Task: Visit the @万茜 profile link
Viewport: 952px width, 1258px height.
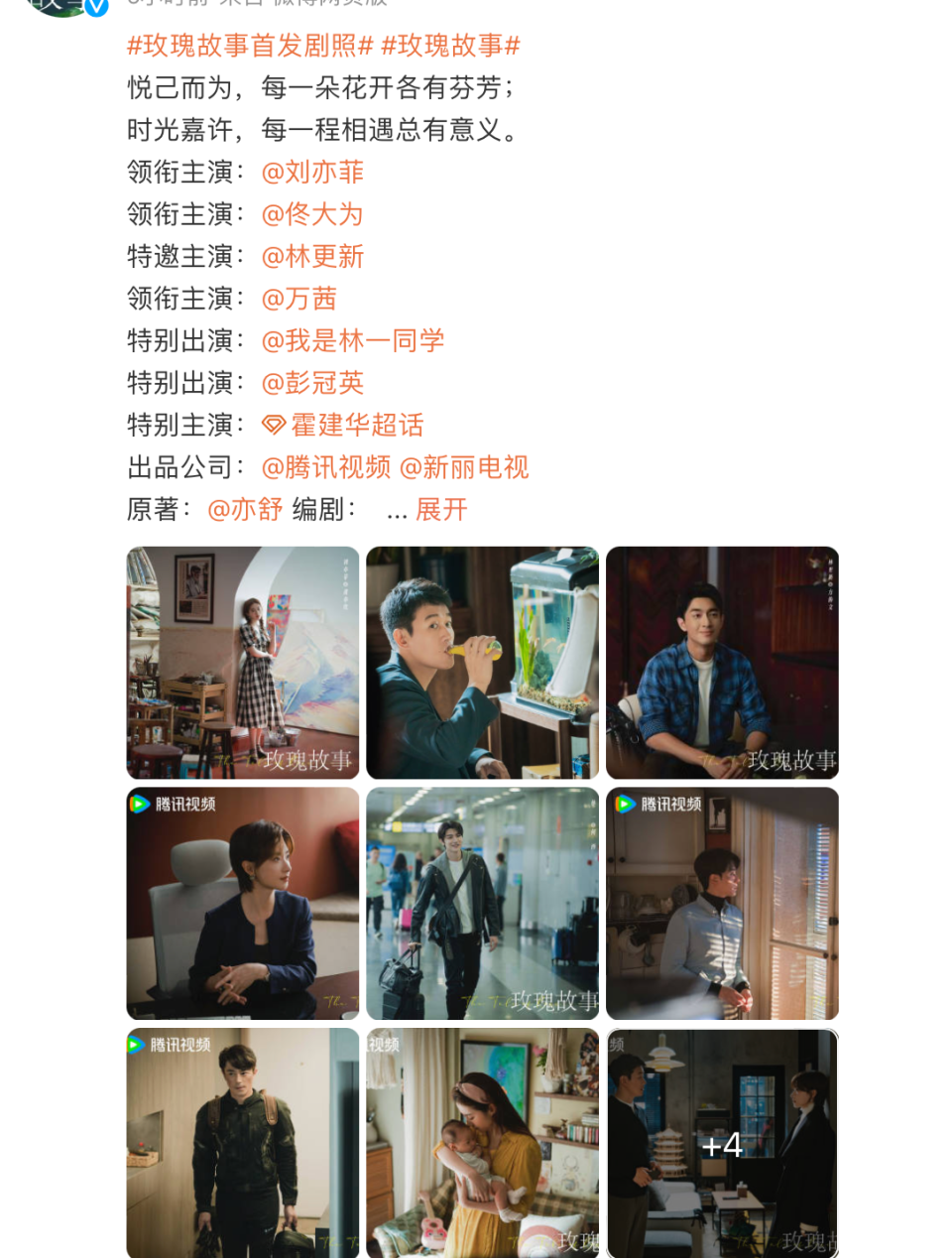Action: pos(298,299)
